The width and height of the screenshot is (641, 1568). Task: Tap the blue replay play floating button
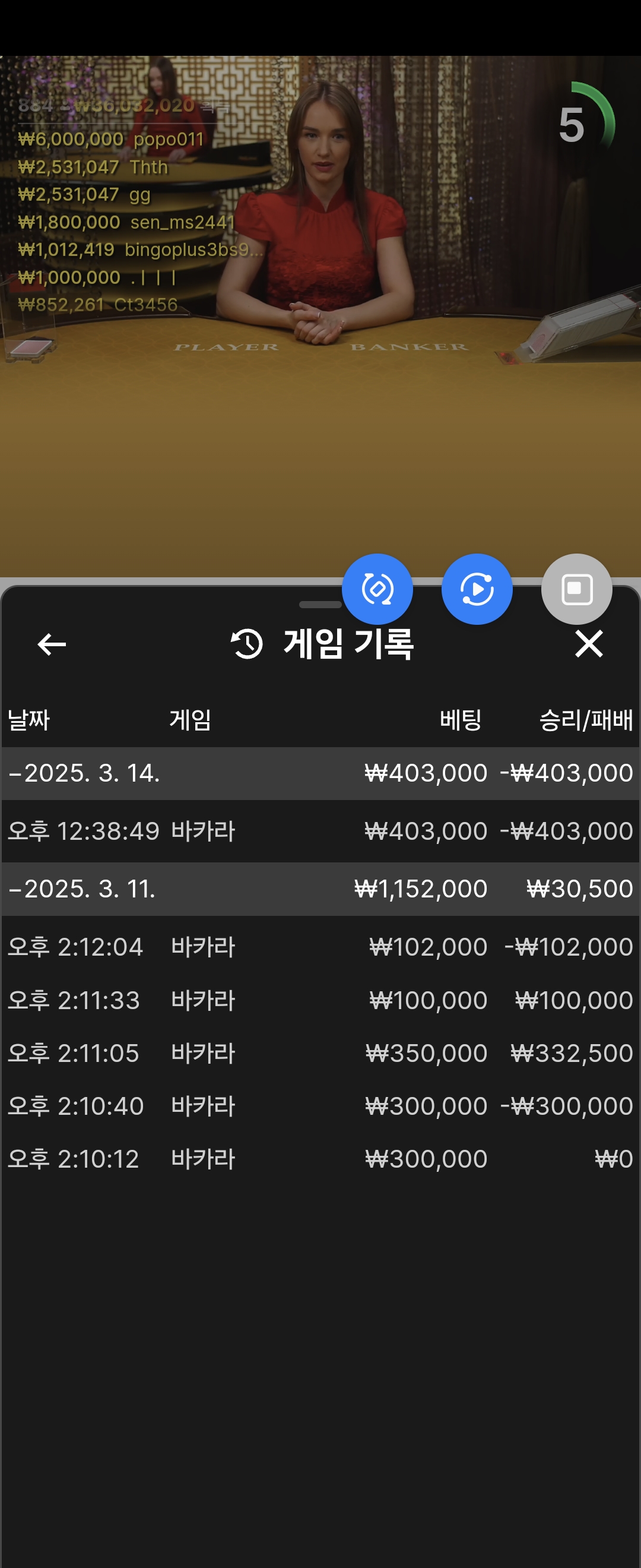[x=477, y=589]
